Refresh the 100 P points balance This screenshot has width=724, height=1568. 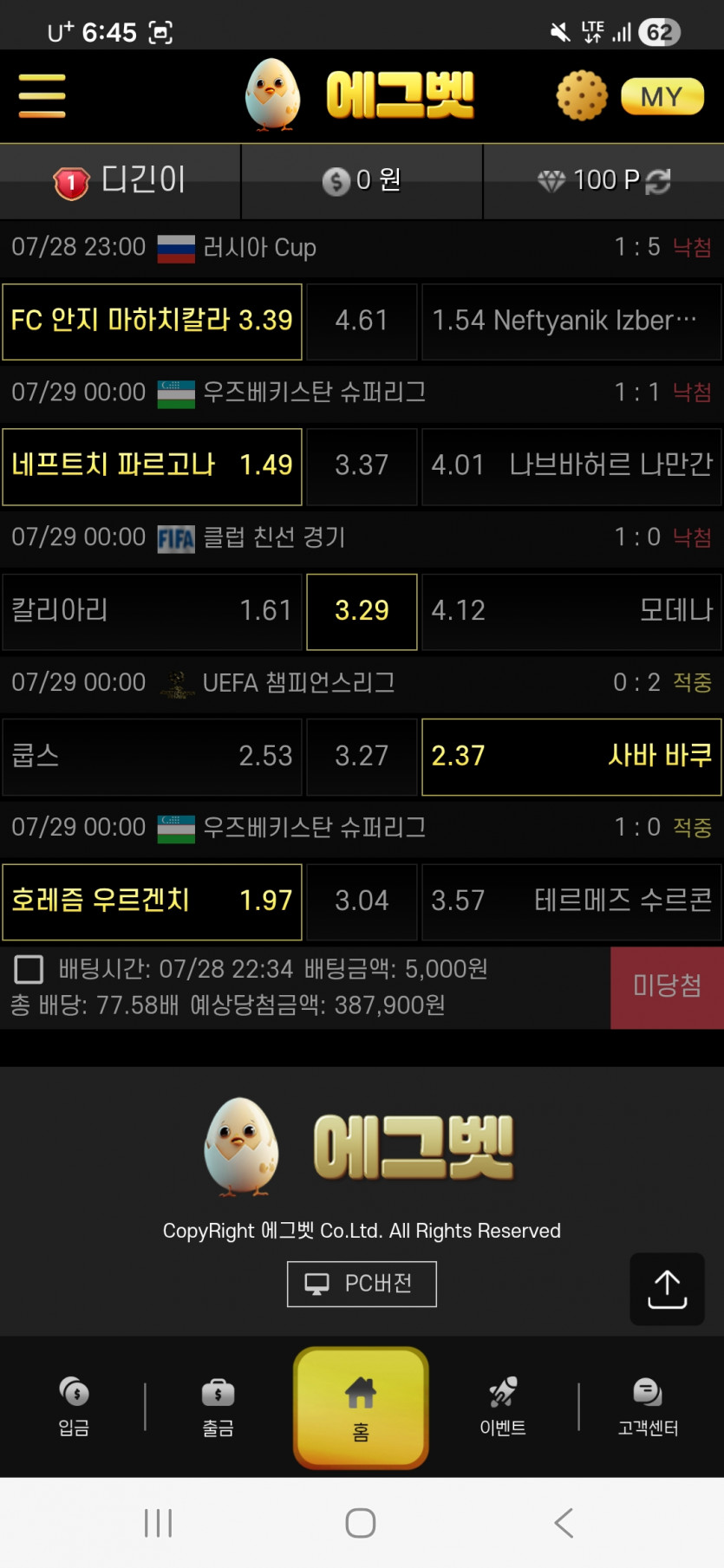[x=658, y=181]
